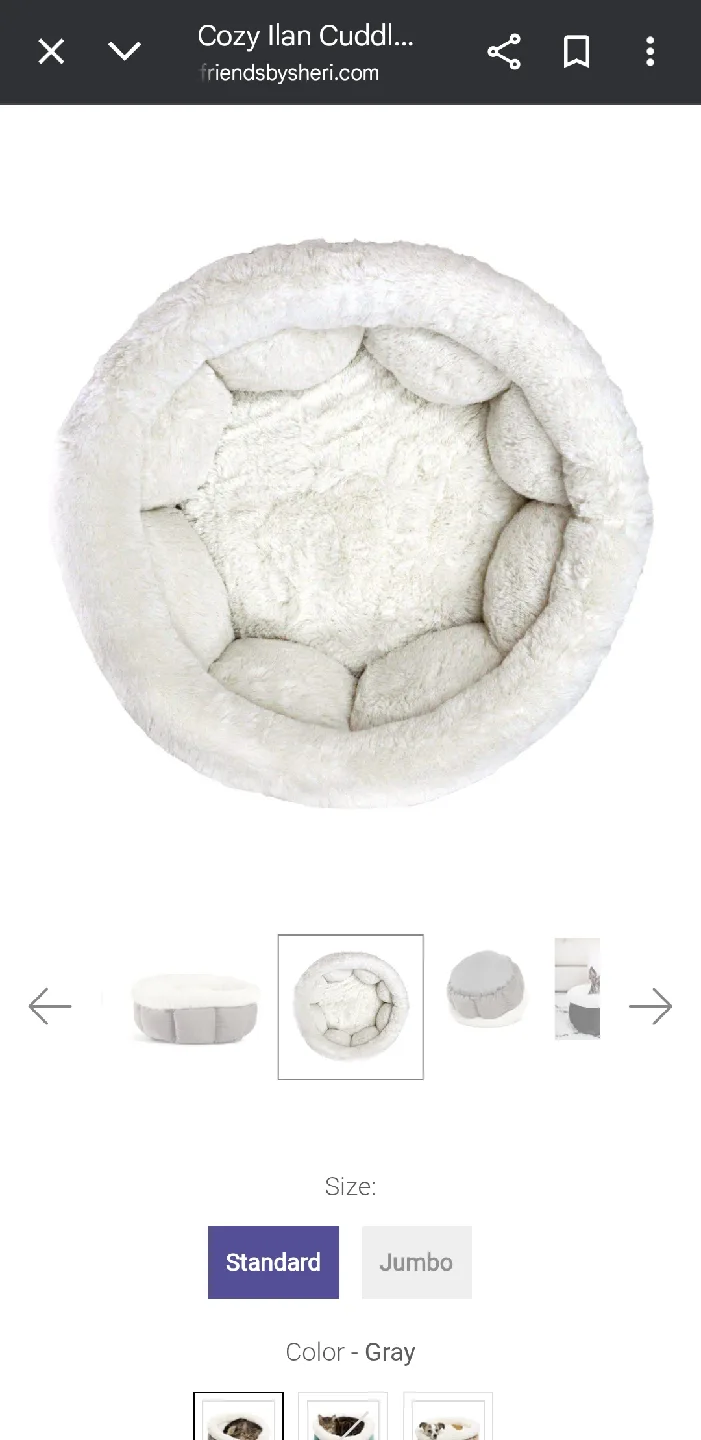Tap the large product image
701x1440 pixels.
(x=350, y=520)
